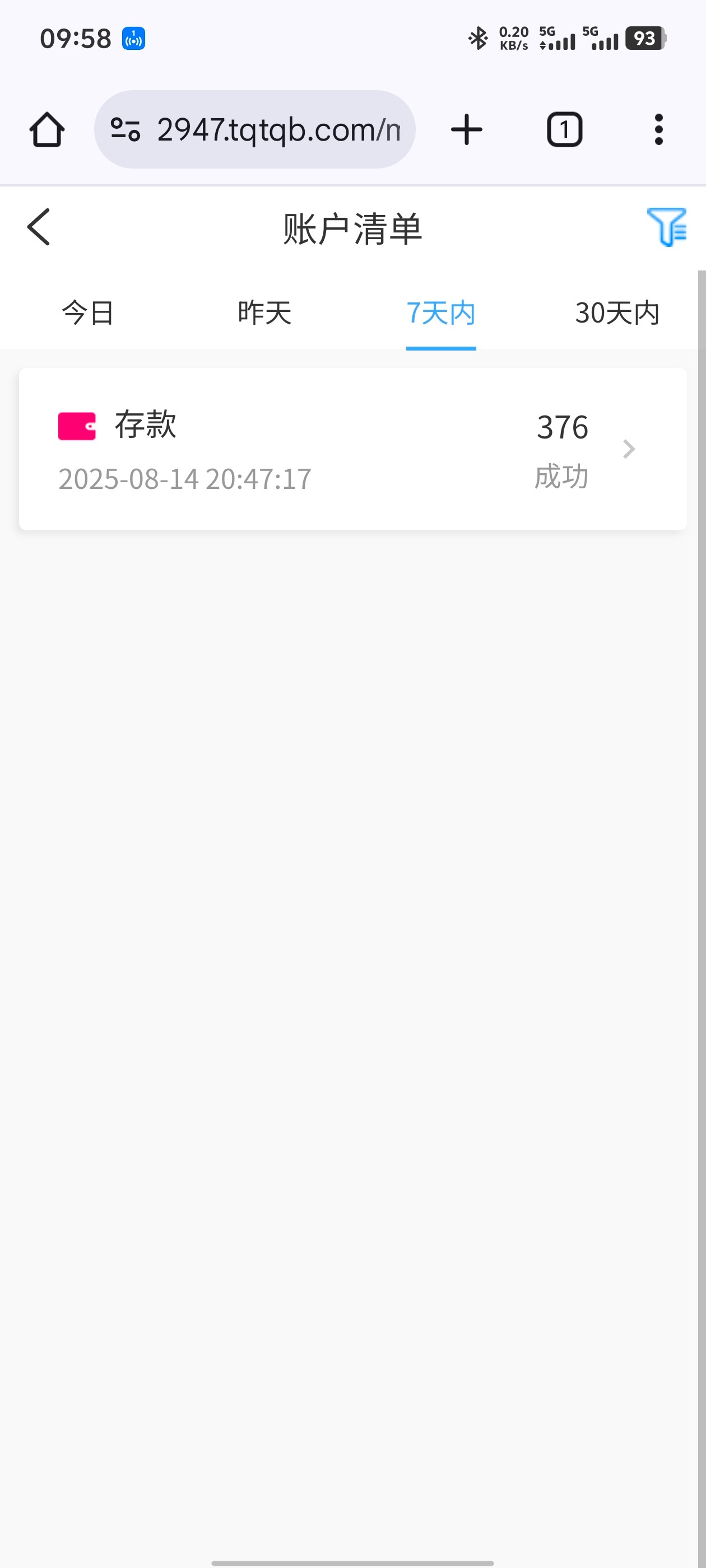Switch to the 今日 tab
706x1568 pixels.
[x=88, y=313]
